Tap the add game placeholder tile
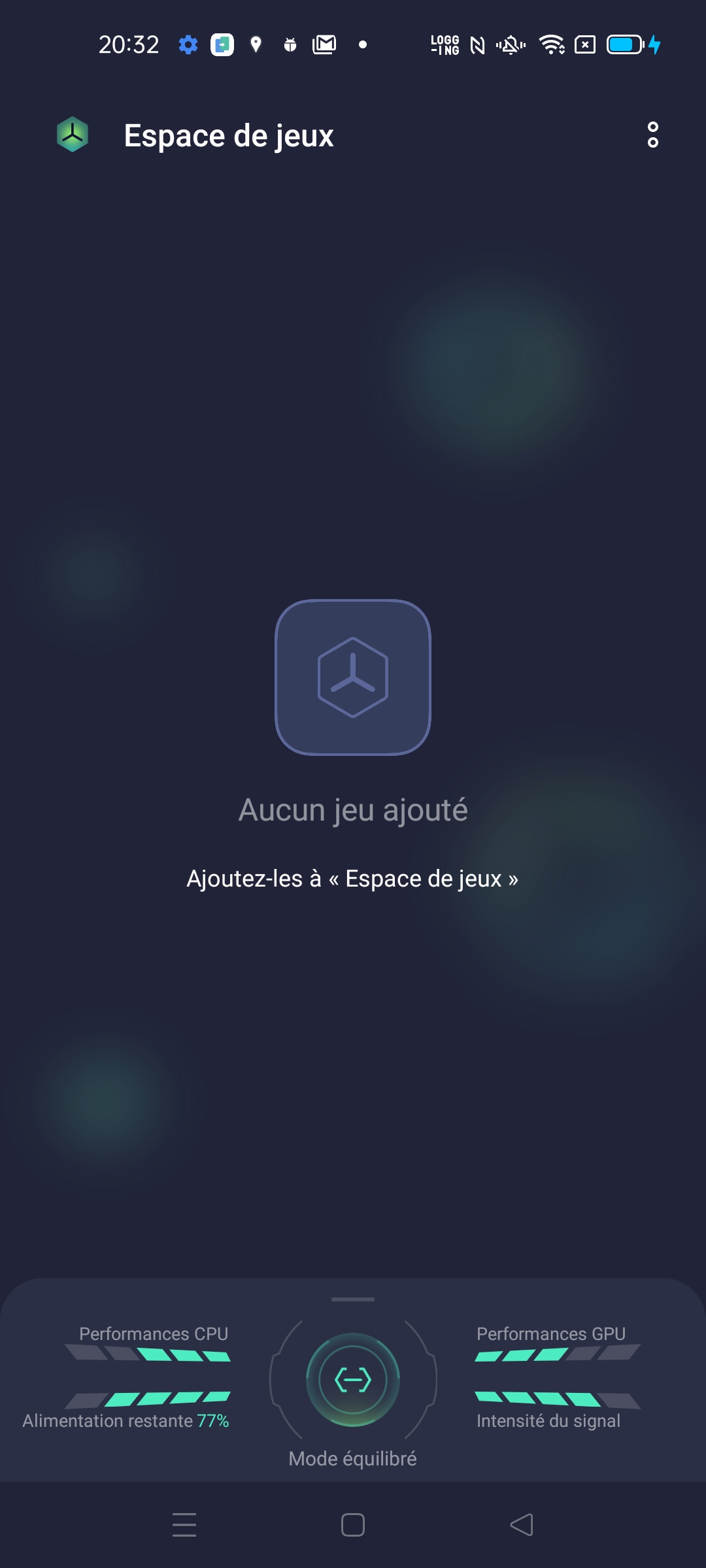The height and width of the screenshot is (1568, 706). point(353,678)
